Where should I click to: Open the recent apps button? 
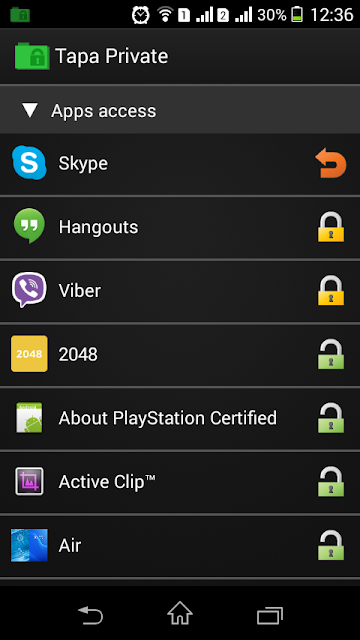(270, 615)
